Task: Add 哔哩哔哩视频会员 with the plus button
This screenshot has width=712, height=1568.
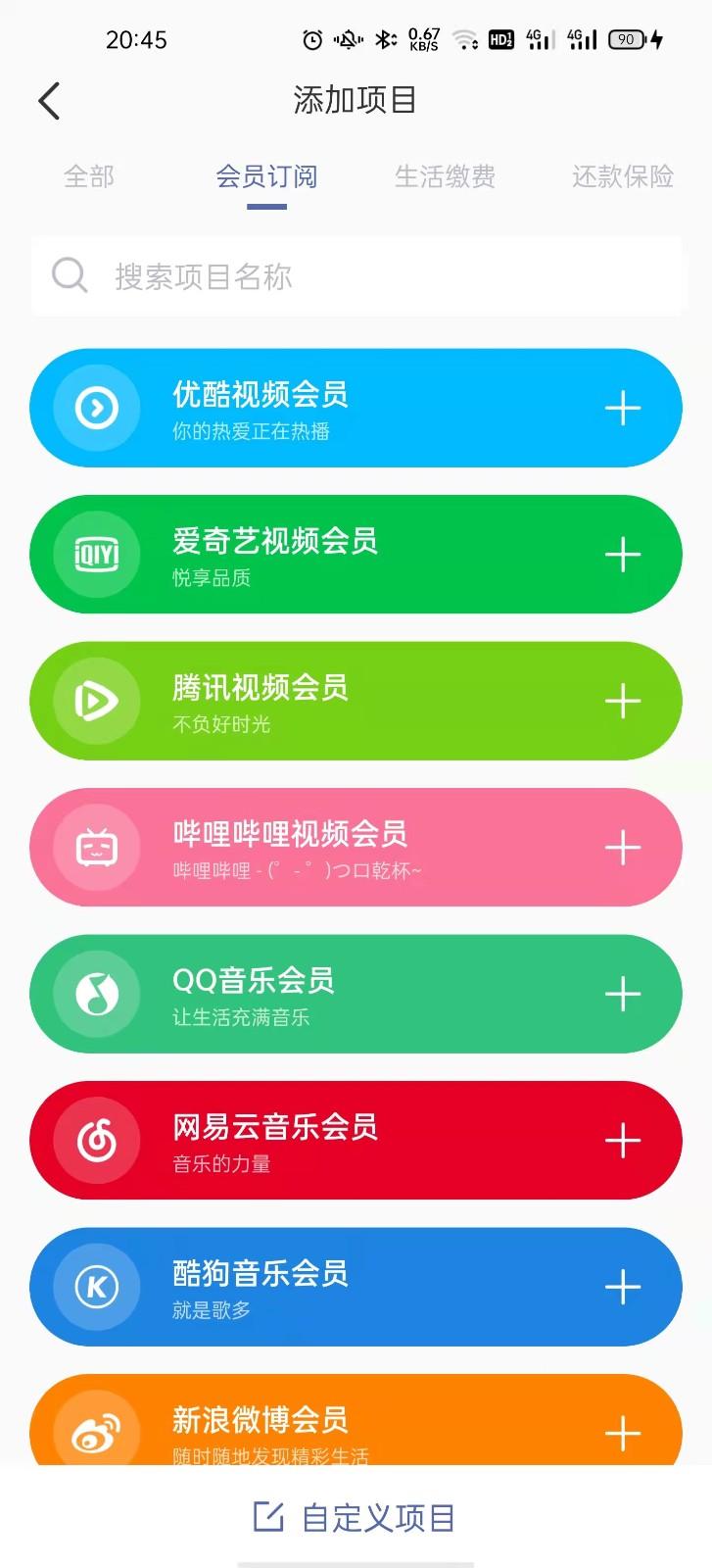Action: pos(622,848)
